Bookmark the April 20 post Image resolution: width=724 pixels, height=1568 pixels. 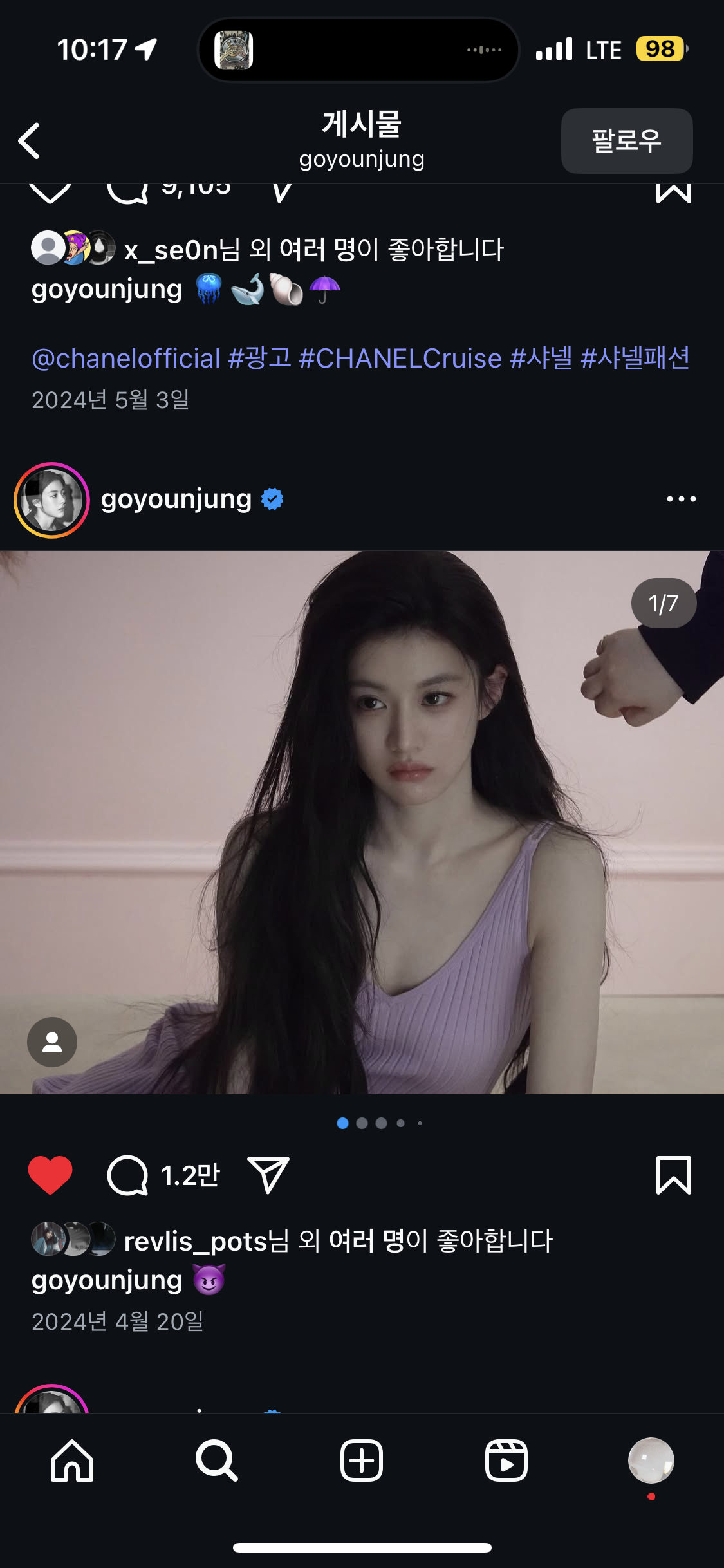673,1175
